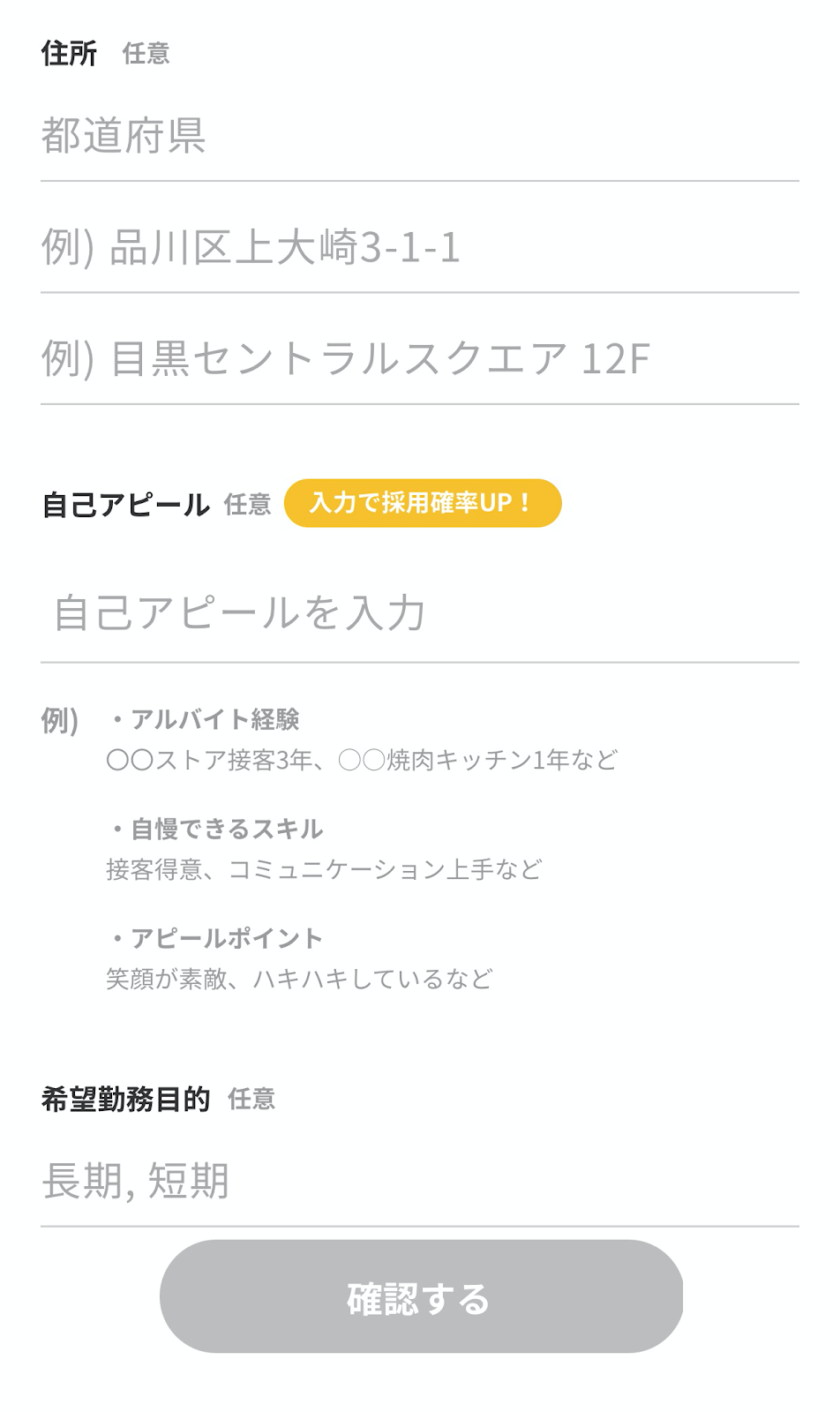Tap the 自己アピールを入力 text field
840x1412 pixels.
420,612
